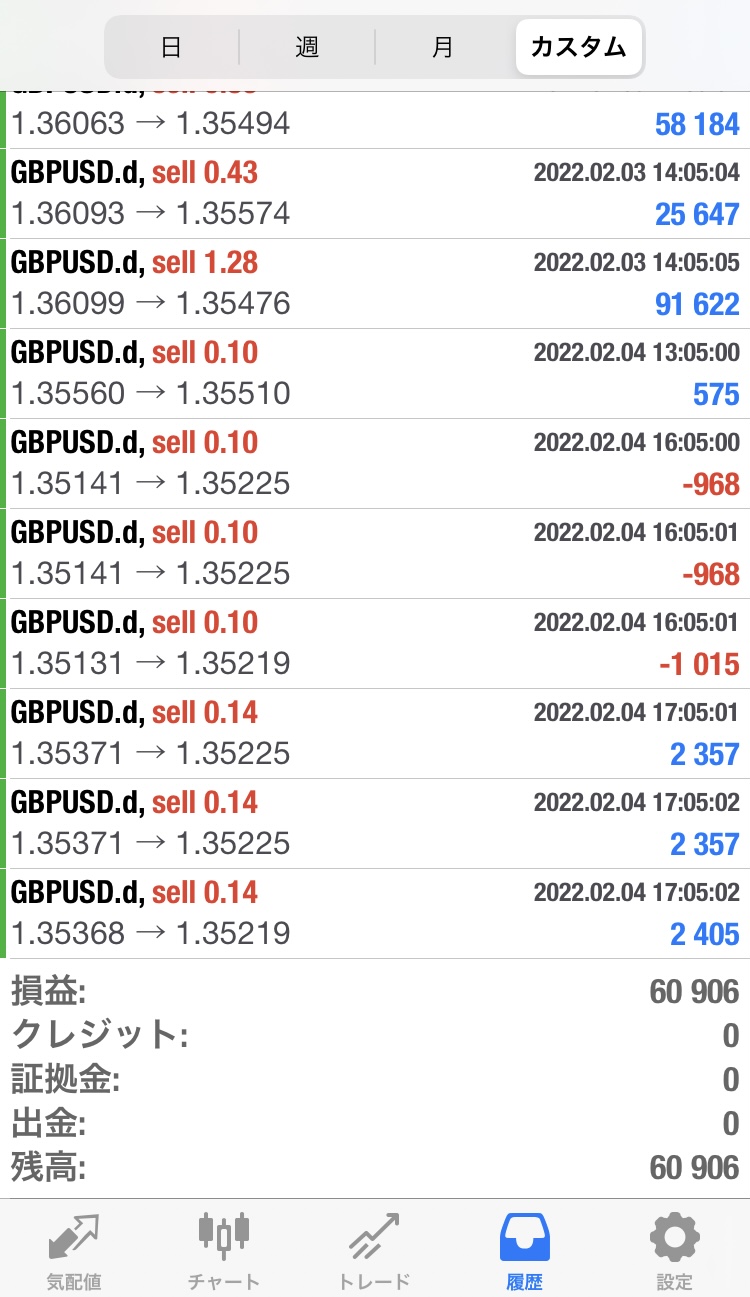Show history for 月
The width and height of the screenshot is (750, 1297).
pyautogui.click(x=443, y=46)
